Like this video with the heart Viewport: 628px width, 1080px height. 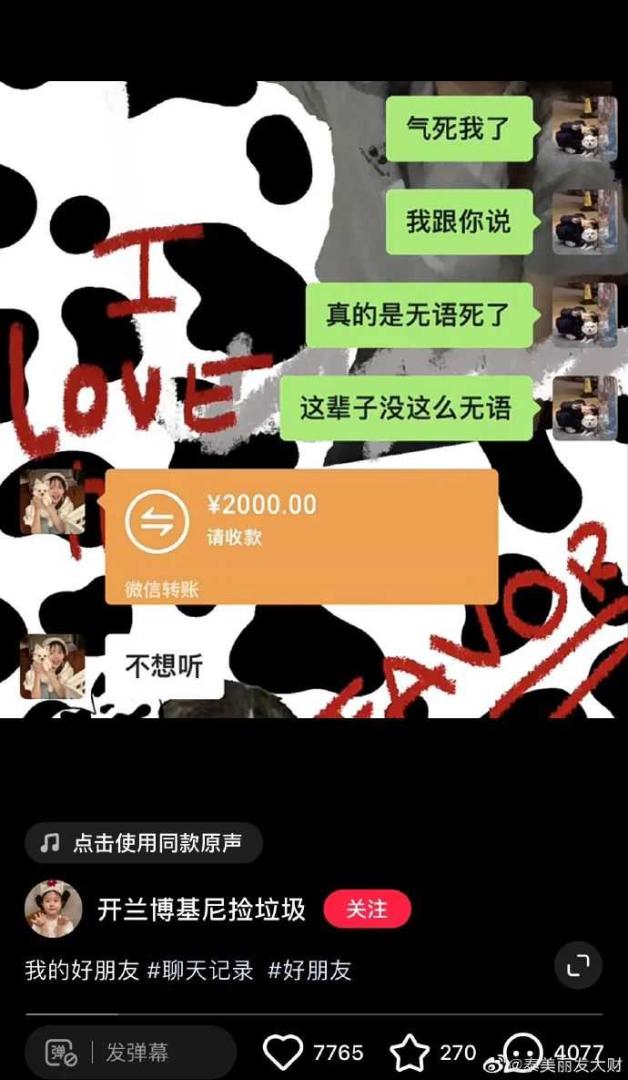point(283,1052)
